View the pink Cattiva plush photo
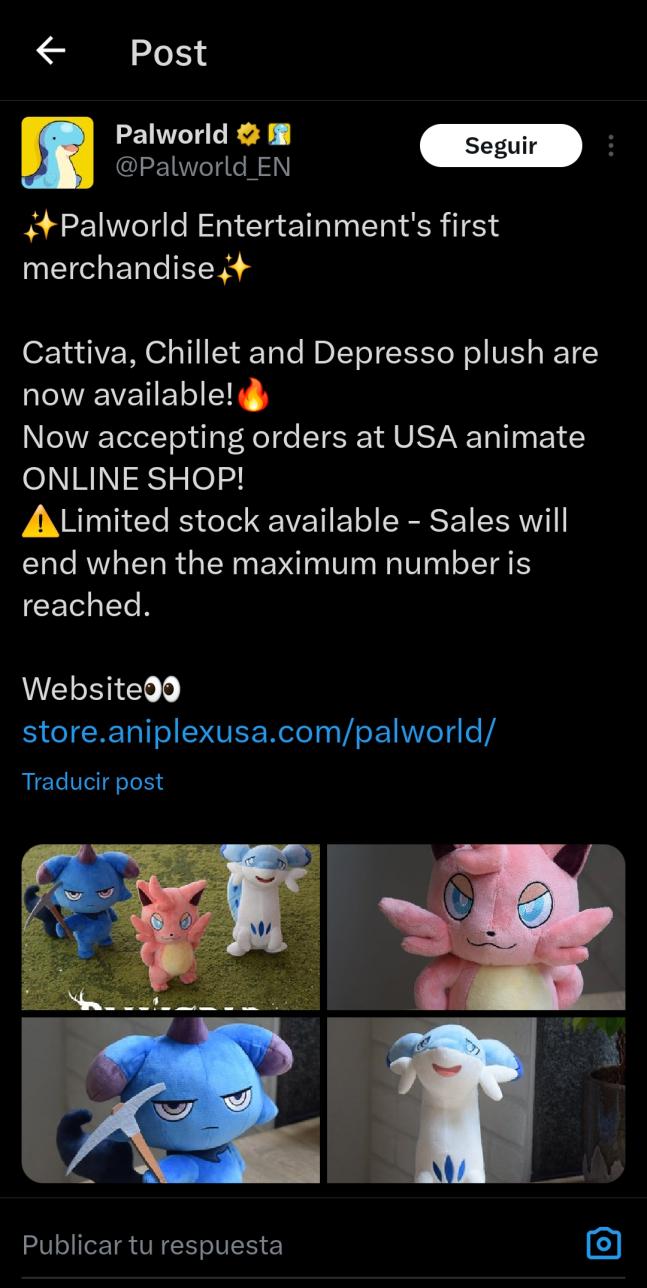 [x=476, y=927]
